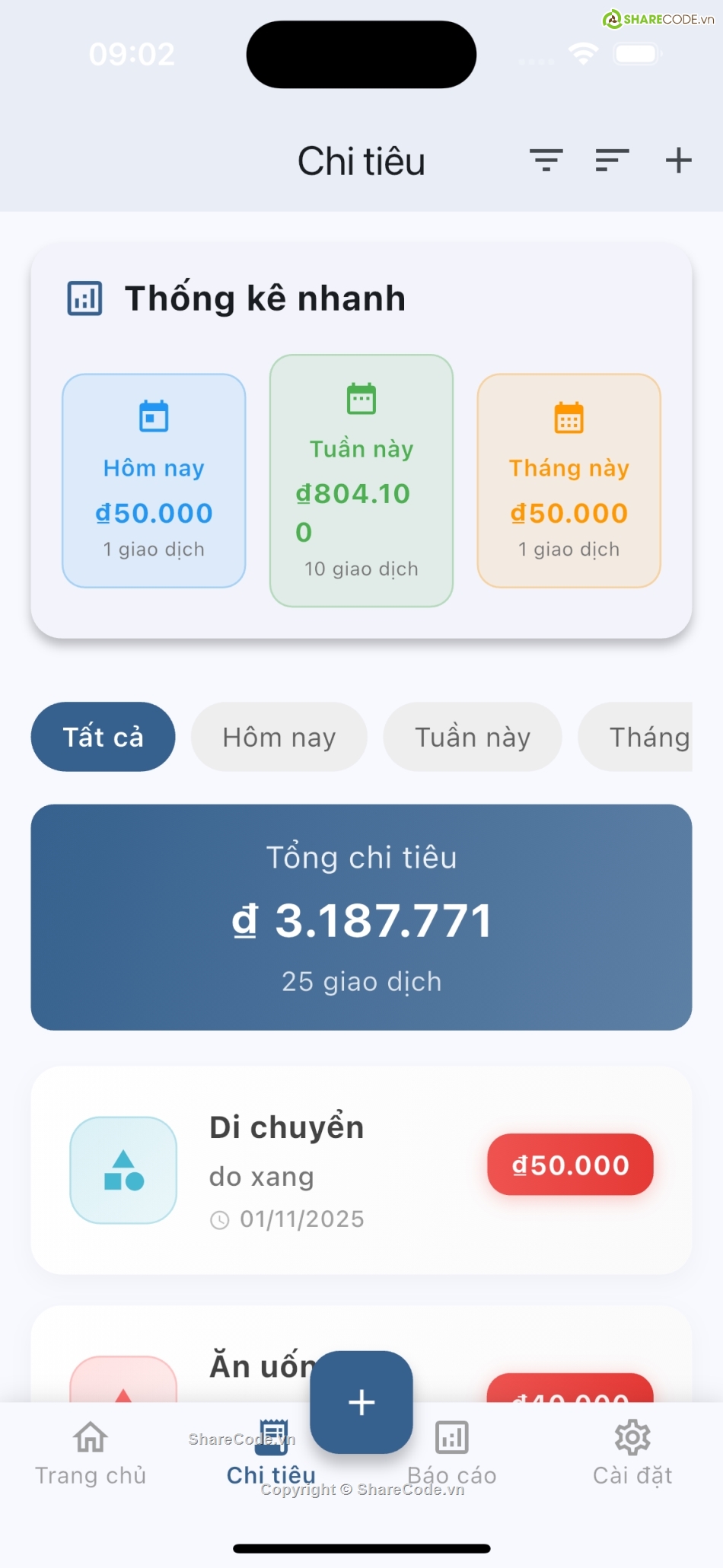723x1568 pixels.
Task: Tap the blue calendar icon on the Hôm nay card
Action: 153,416
